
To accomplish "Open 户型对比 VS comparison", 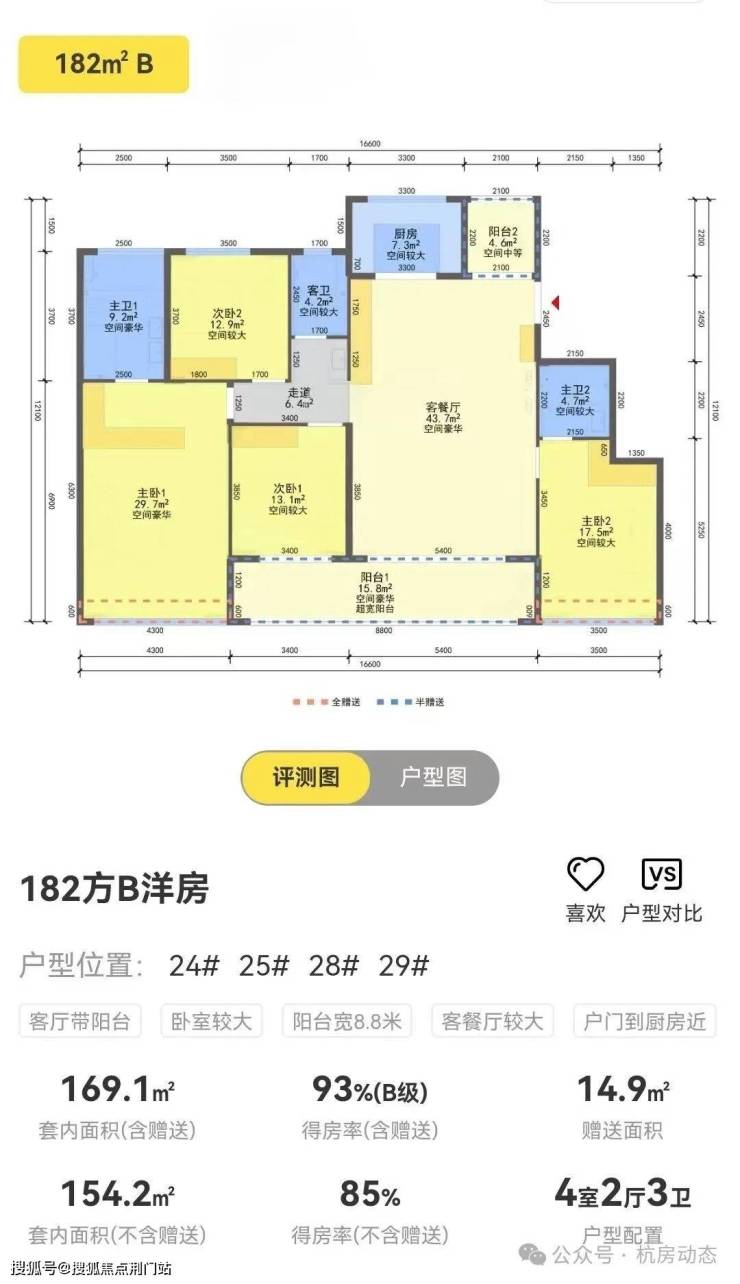I will point(662,887).
